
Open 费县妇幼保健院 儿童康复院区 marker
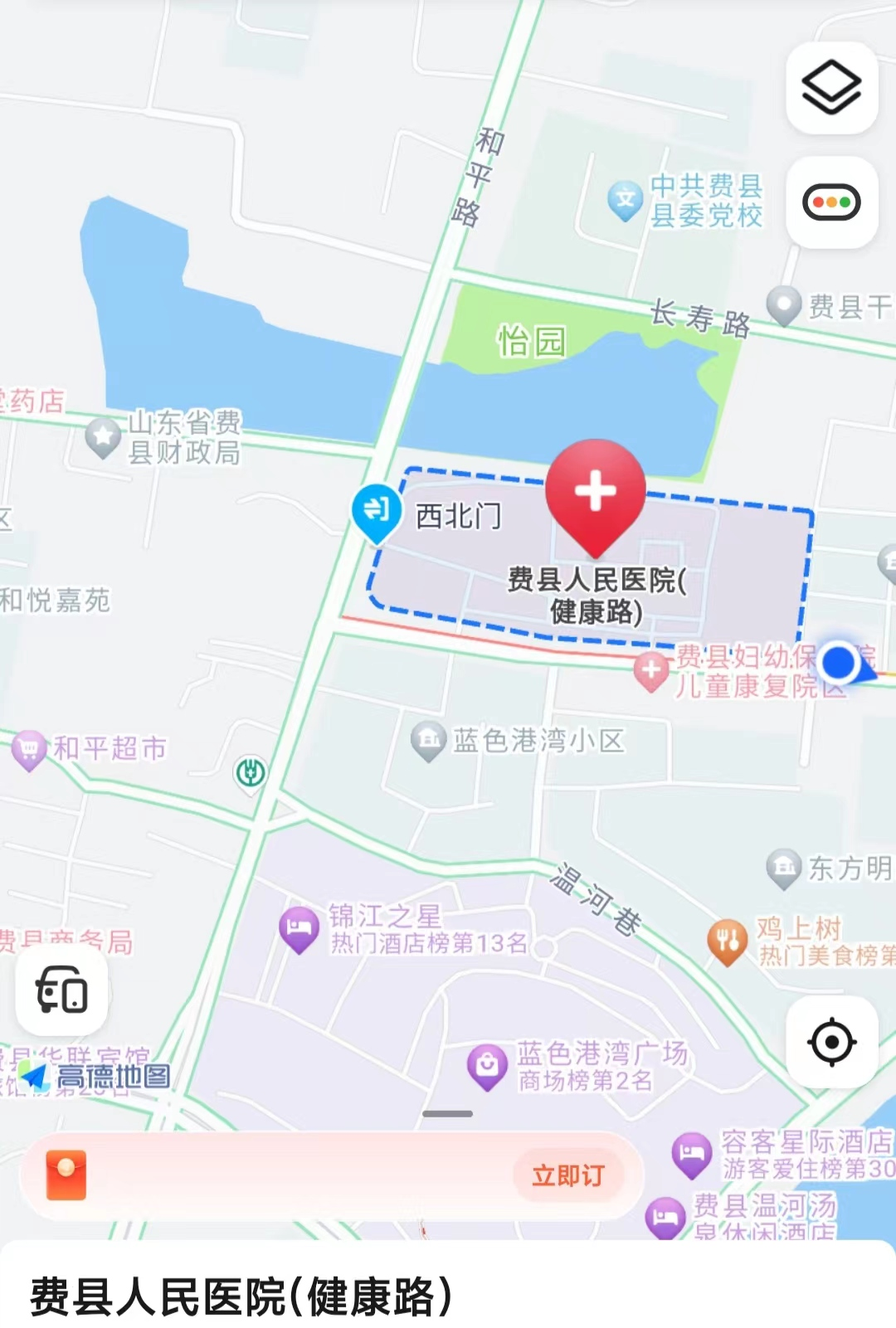[651, 670]
